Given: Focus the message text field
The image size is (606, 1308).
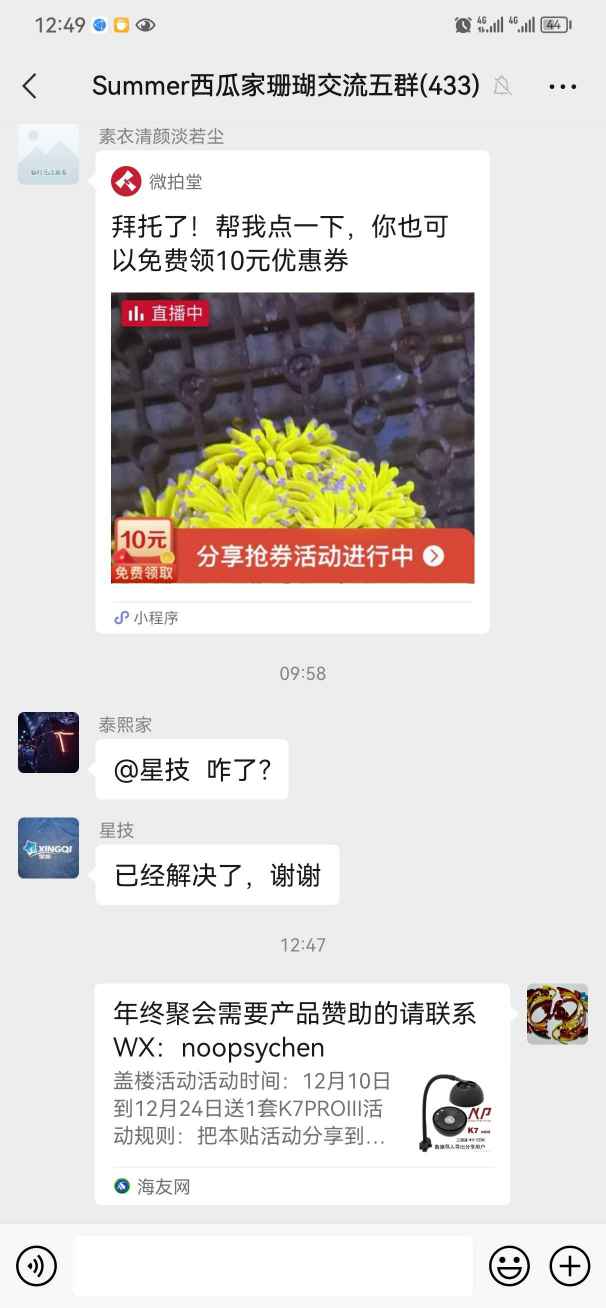Looking at the screenshot, I should point(272,1267).
